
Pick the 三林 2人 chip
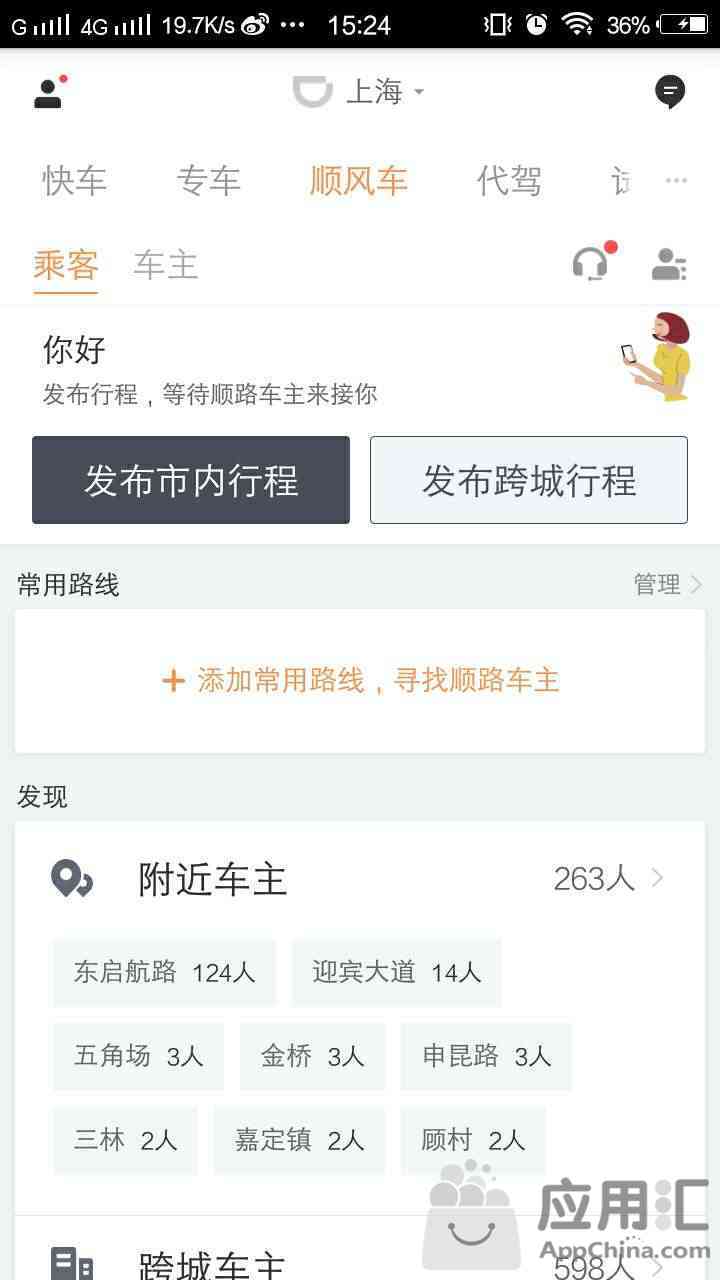(125, 1140)
